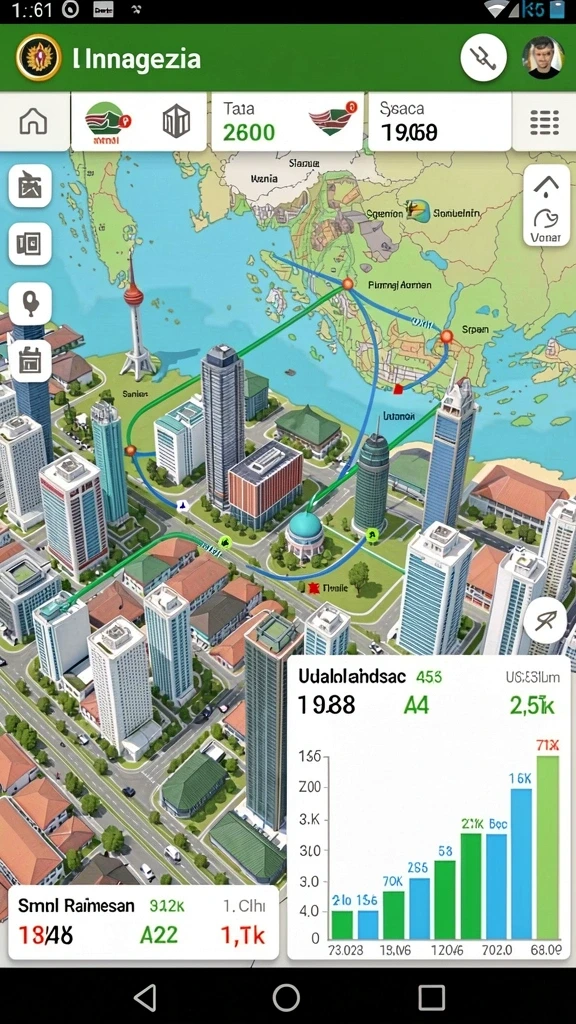The height and width of the screenshot is (1024, 576).
Task: Tap the Vonar control on the map
Action: tap(546, 205)
